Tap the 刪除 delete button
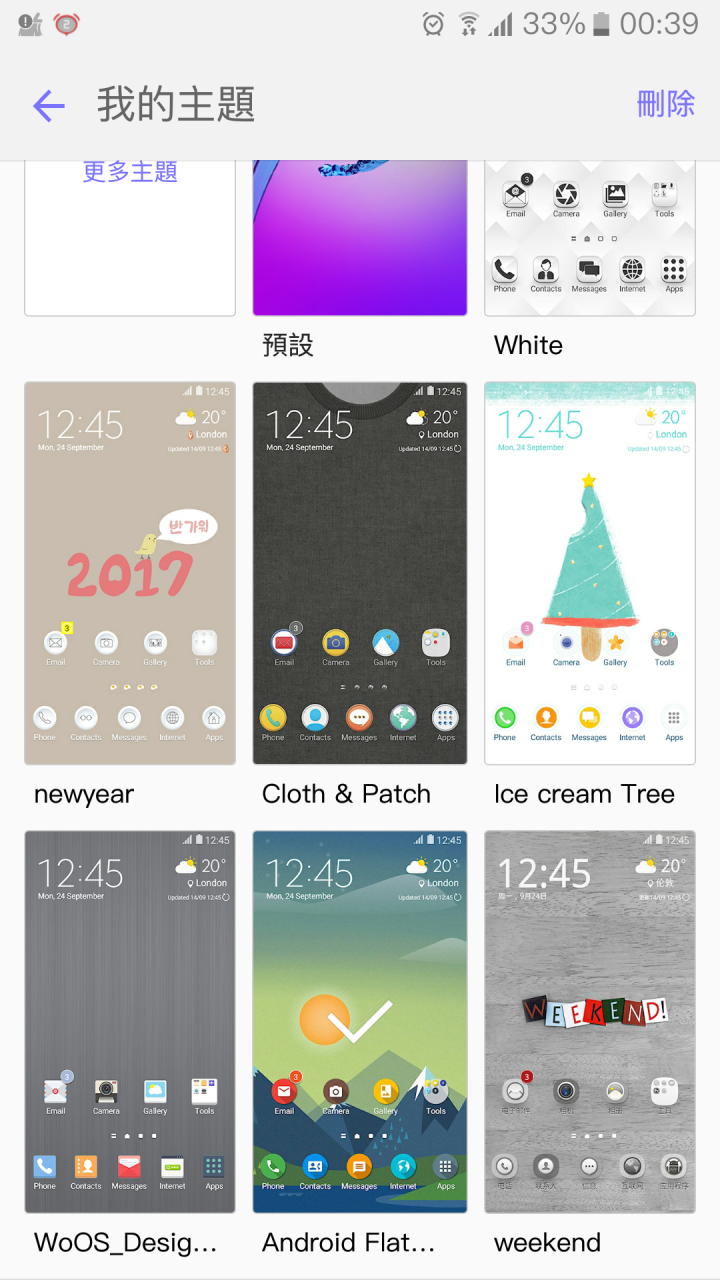Screen dimensions: 720x1280 665,104
